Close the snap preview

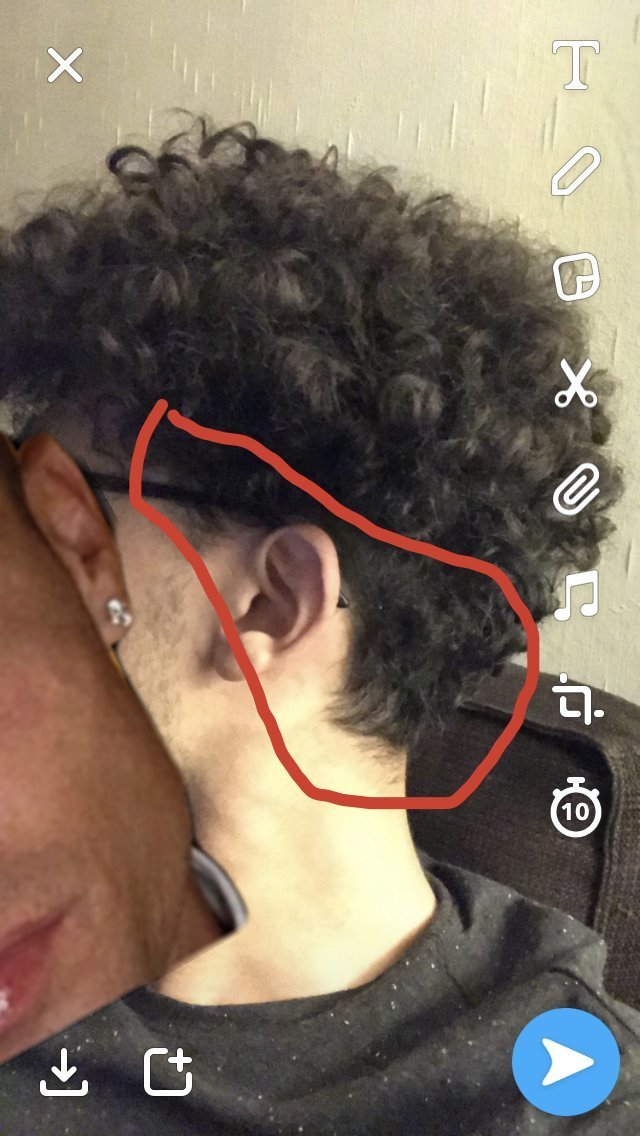(x=65, y=66)
